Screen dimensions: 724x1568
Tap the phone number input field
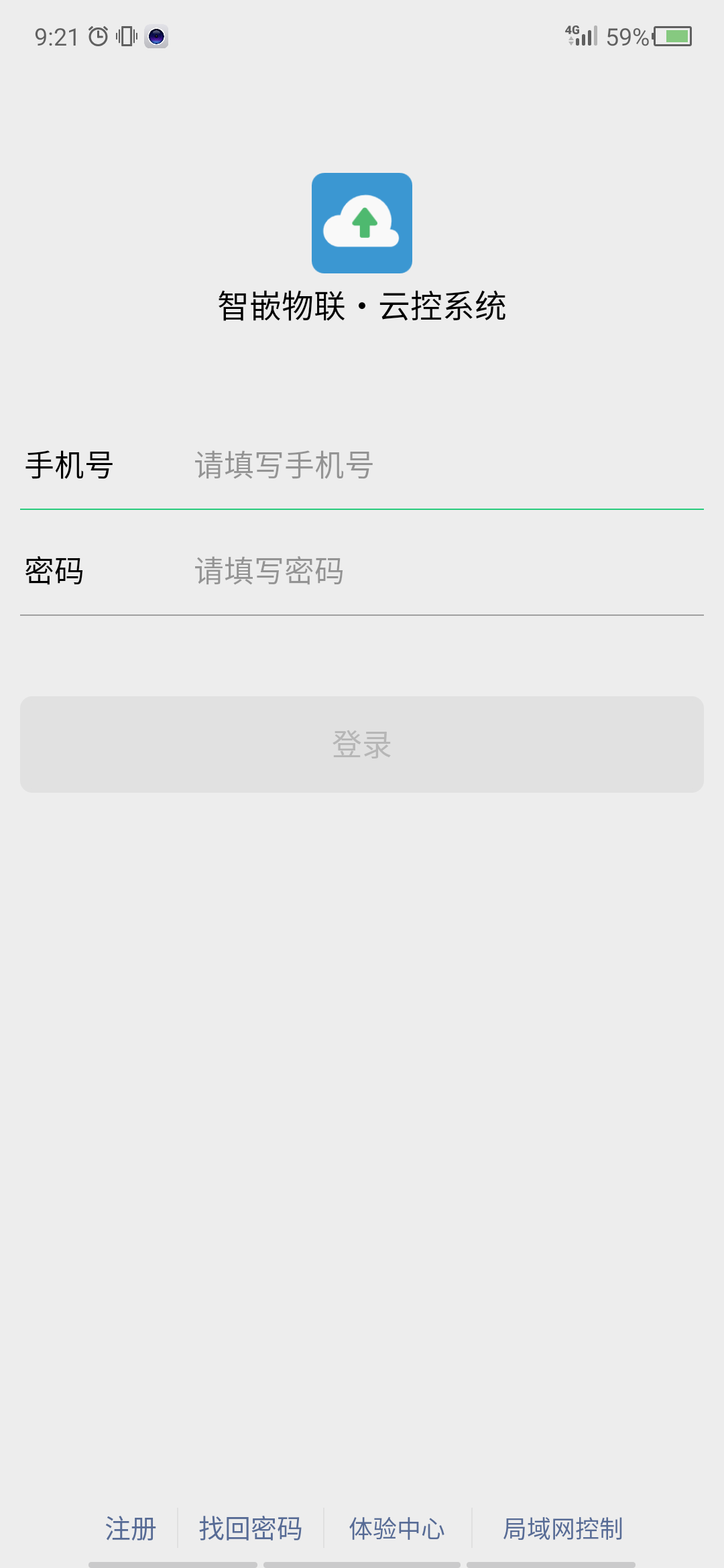click(442, 466)
